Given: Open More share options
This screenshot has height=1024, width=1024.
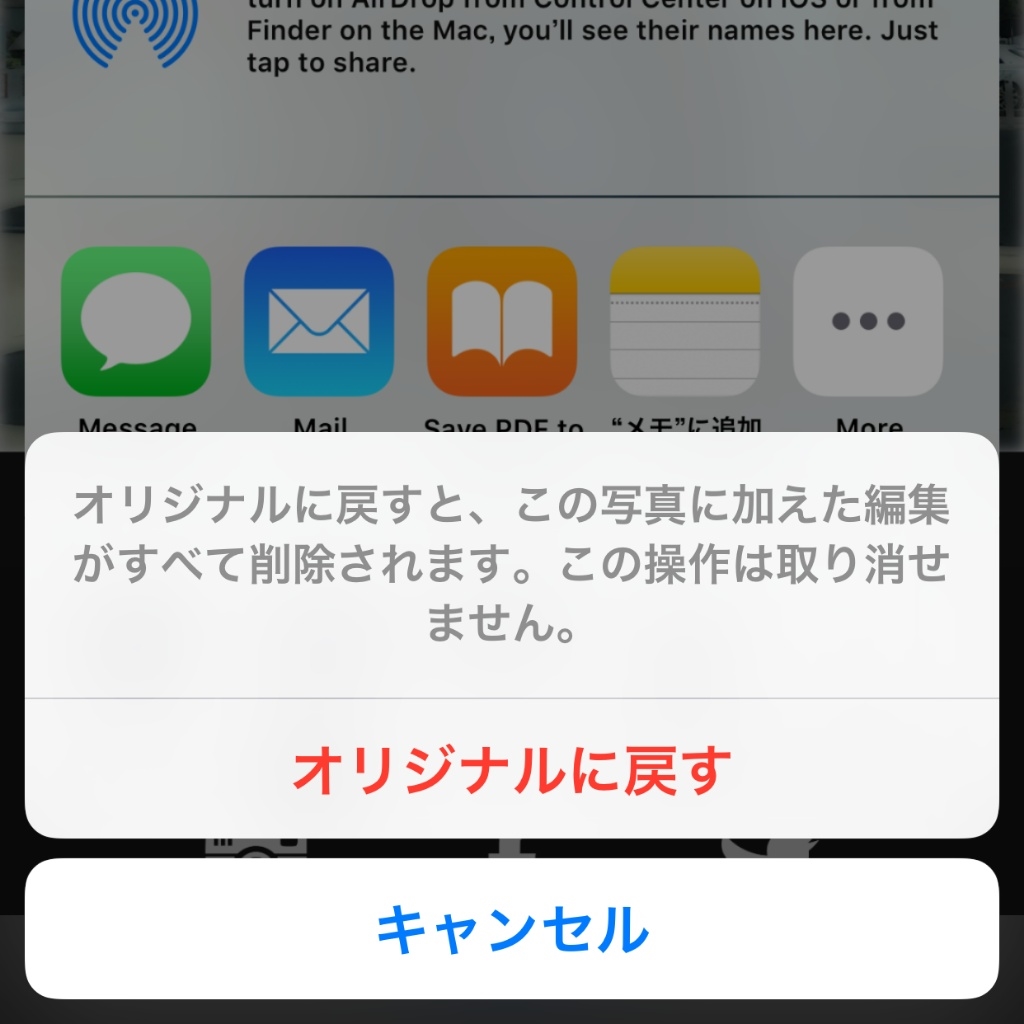Looking at the screenshot, I should [x=868, y=322].
